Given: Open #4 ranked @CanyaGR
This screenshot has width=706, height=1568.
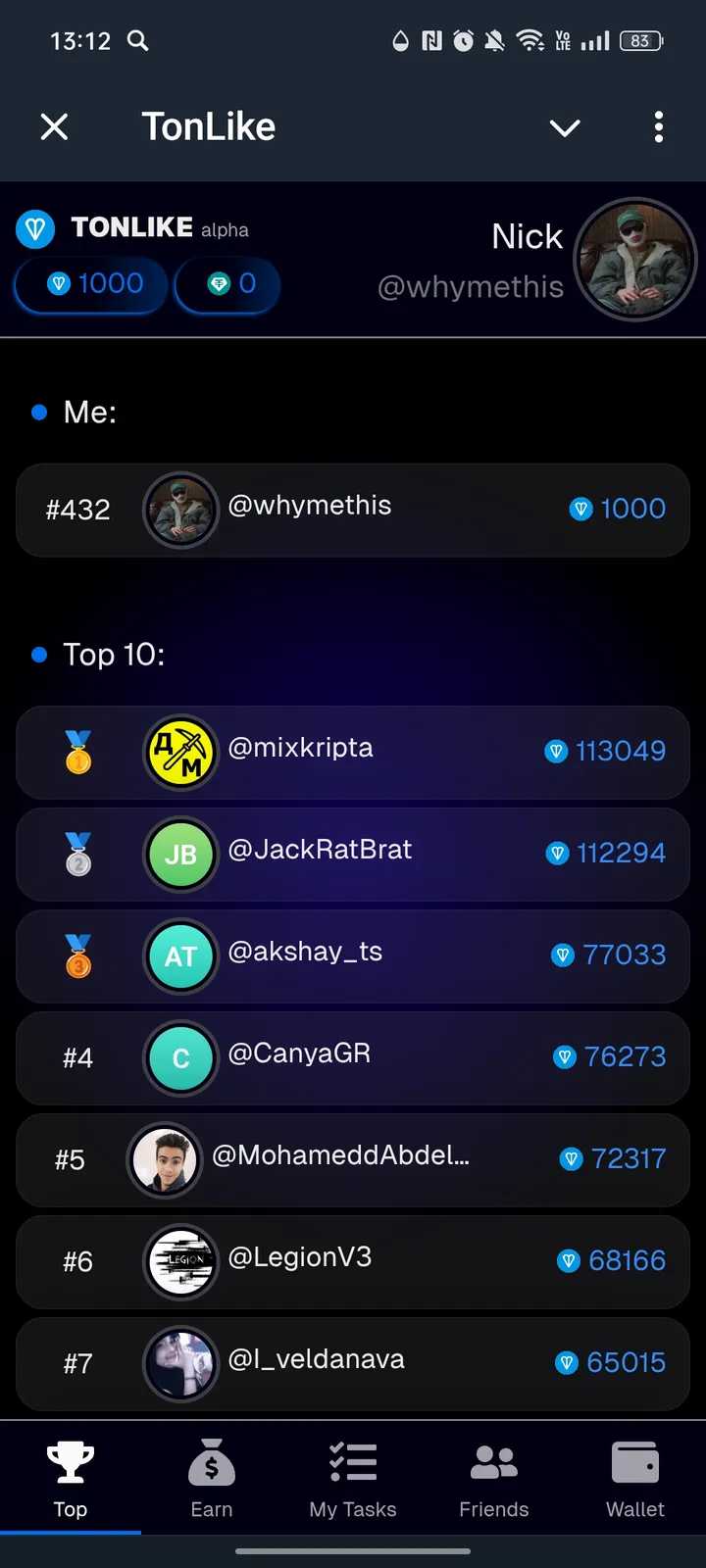Looking at the screenshot, I should point(353,1057).
